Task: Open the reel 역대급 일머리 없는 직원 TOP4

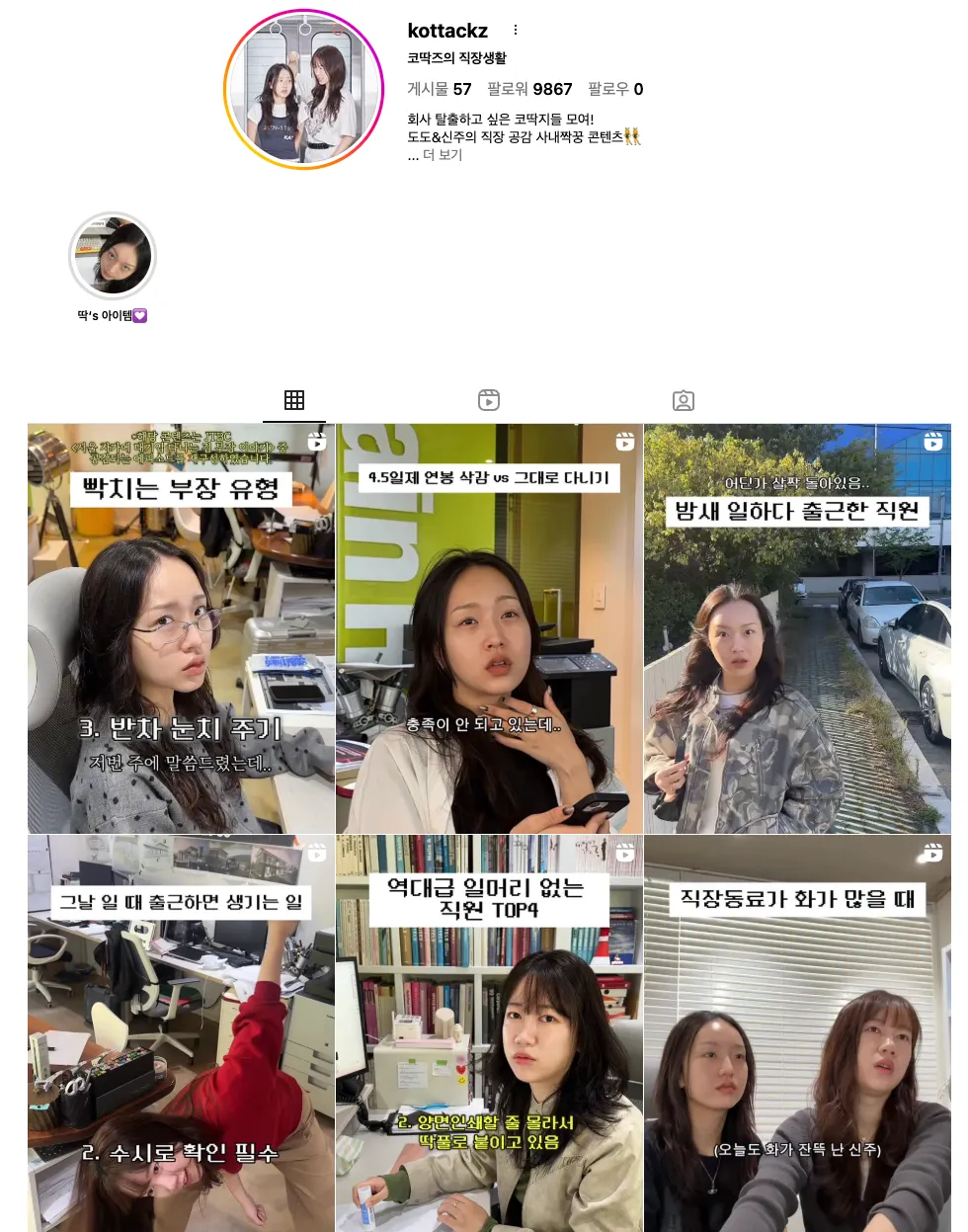Action: (x=489, y=1033)
